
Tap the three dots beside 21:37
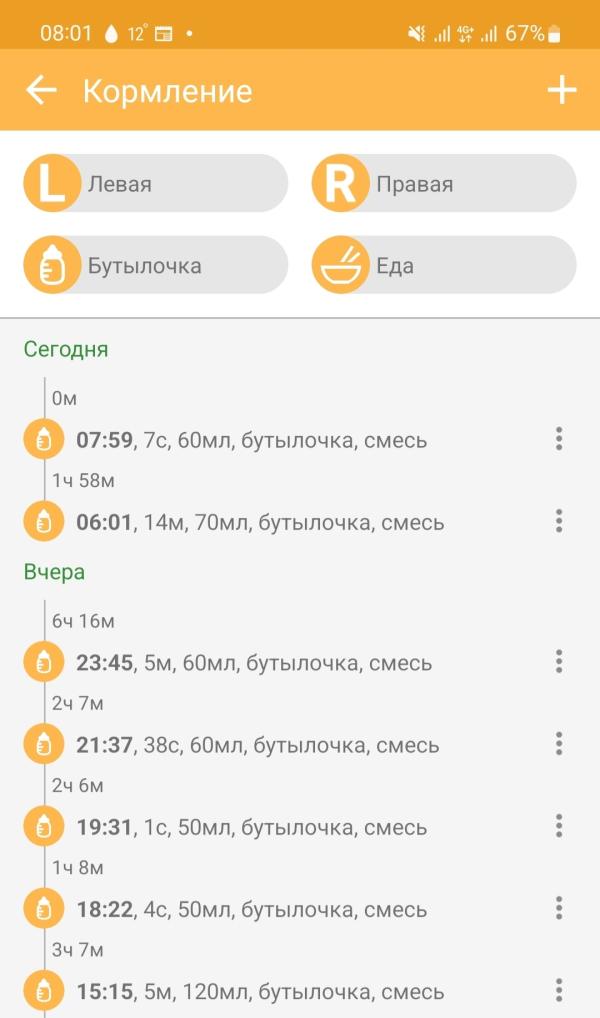pos(559,743)
